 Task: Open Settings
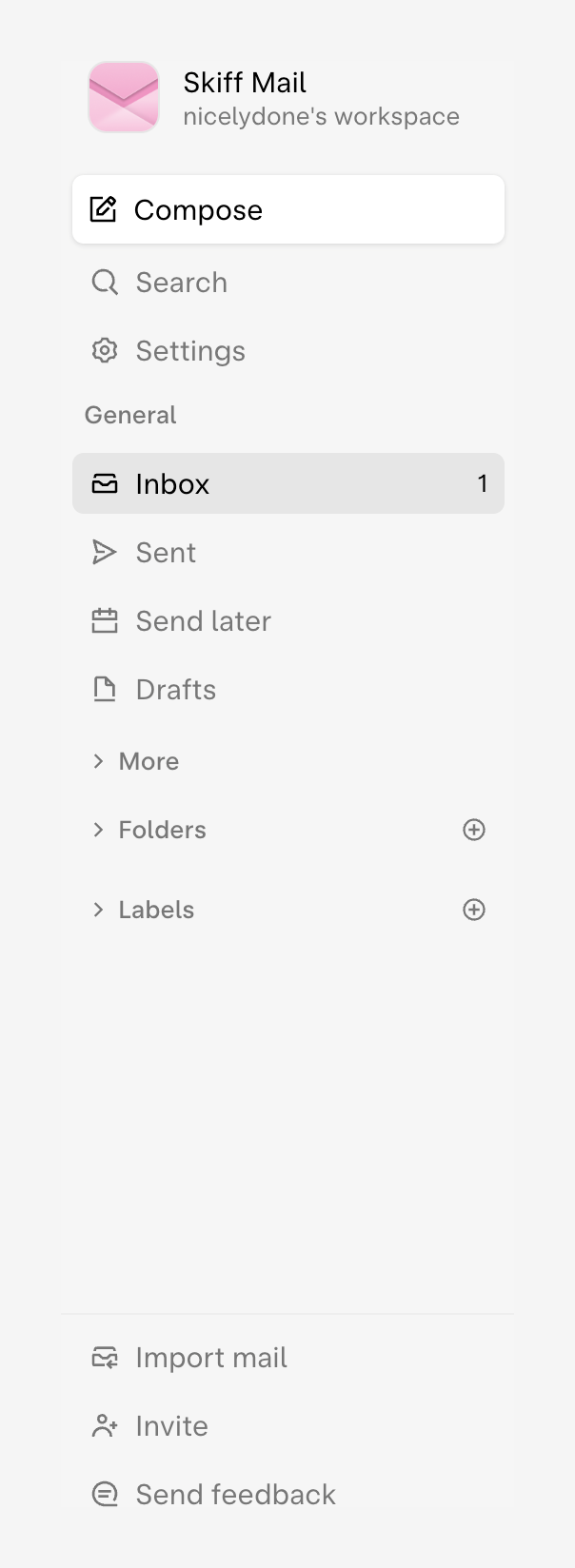point(189,351)
